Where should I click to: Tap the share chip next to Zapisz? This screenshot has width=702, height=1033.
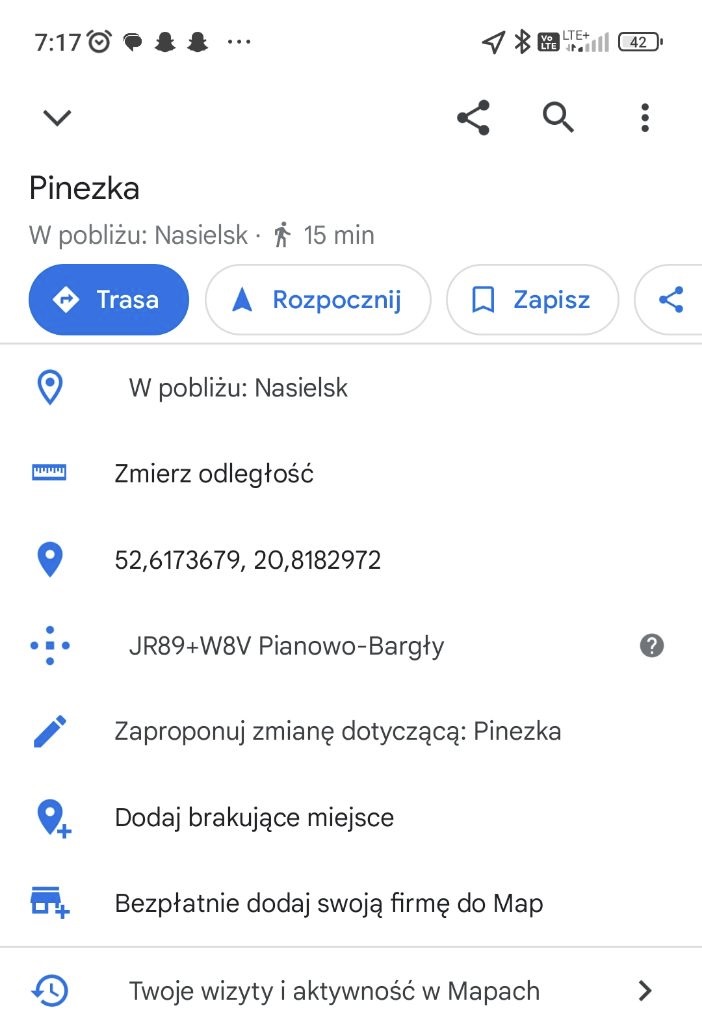671,299
